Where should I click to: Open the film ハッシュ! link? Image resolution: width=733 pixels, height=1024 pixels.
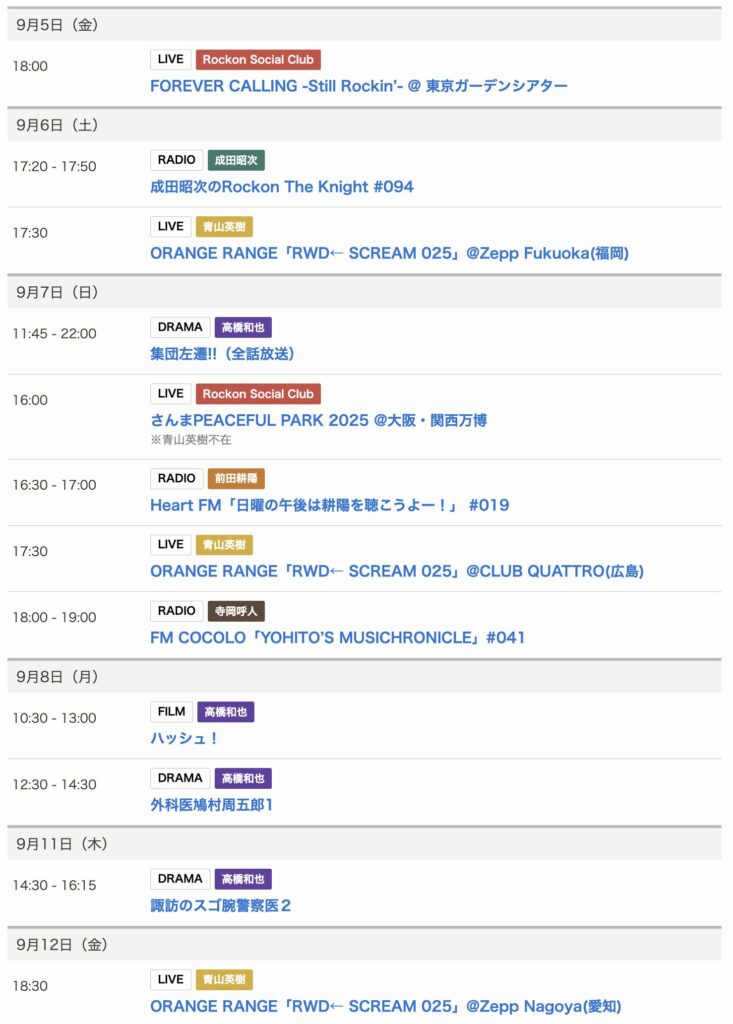click(184, 738)
